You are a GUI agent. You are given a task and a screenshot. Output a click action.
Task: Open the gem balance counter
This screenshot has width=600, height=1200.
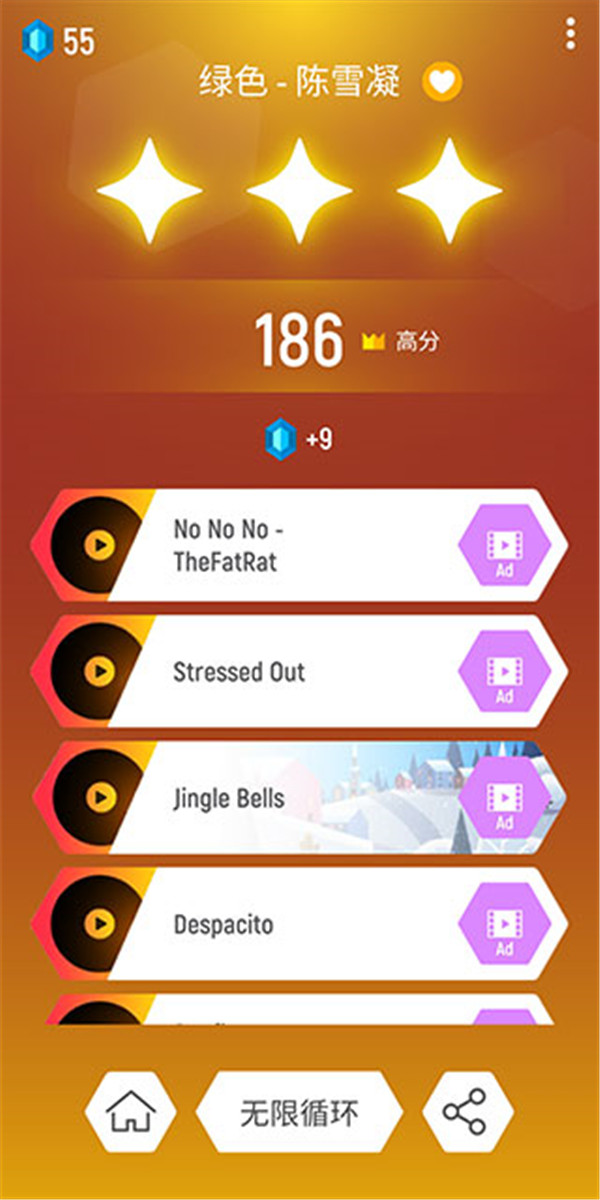tap(58, 41)
